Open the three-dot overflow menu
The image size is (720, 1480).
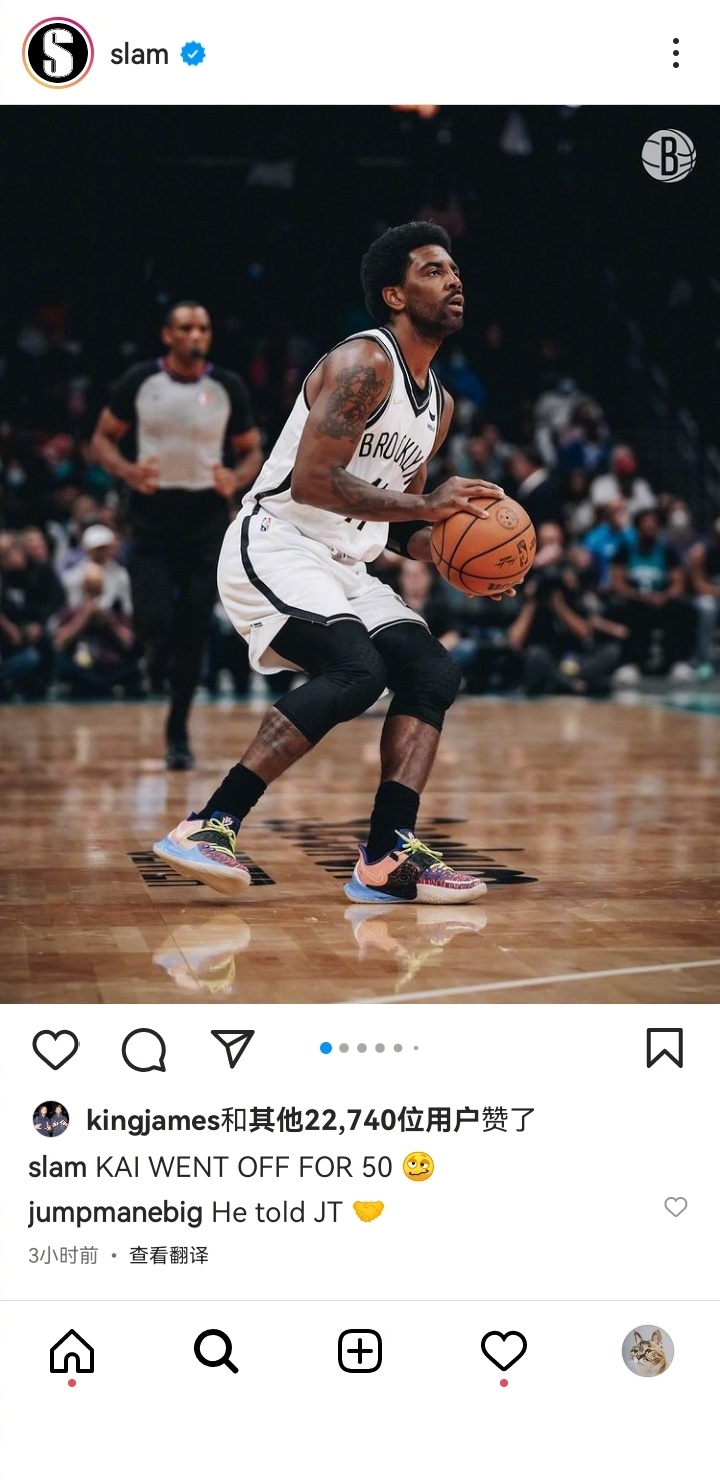click(x=676, y=53)
